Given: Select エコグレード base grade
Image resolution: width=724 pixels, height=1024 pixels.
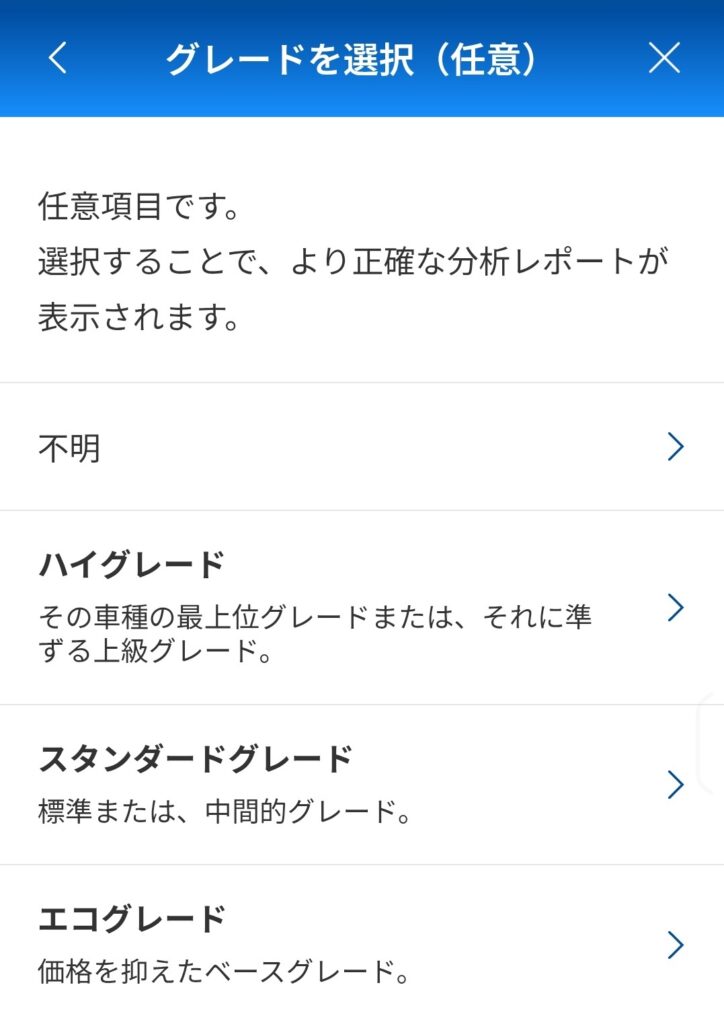Looking at the screenshot, I should (361, 944).
